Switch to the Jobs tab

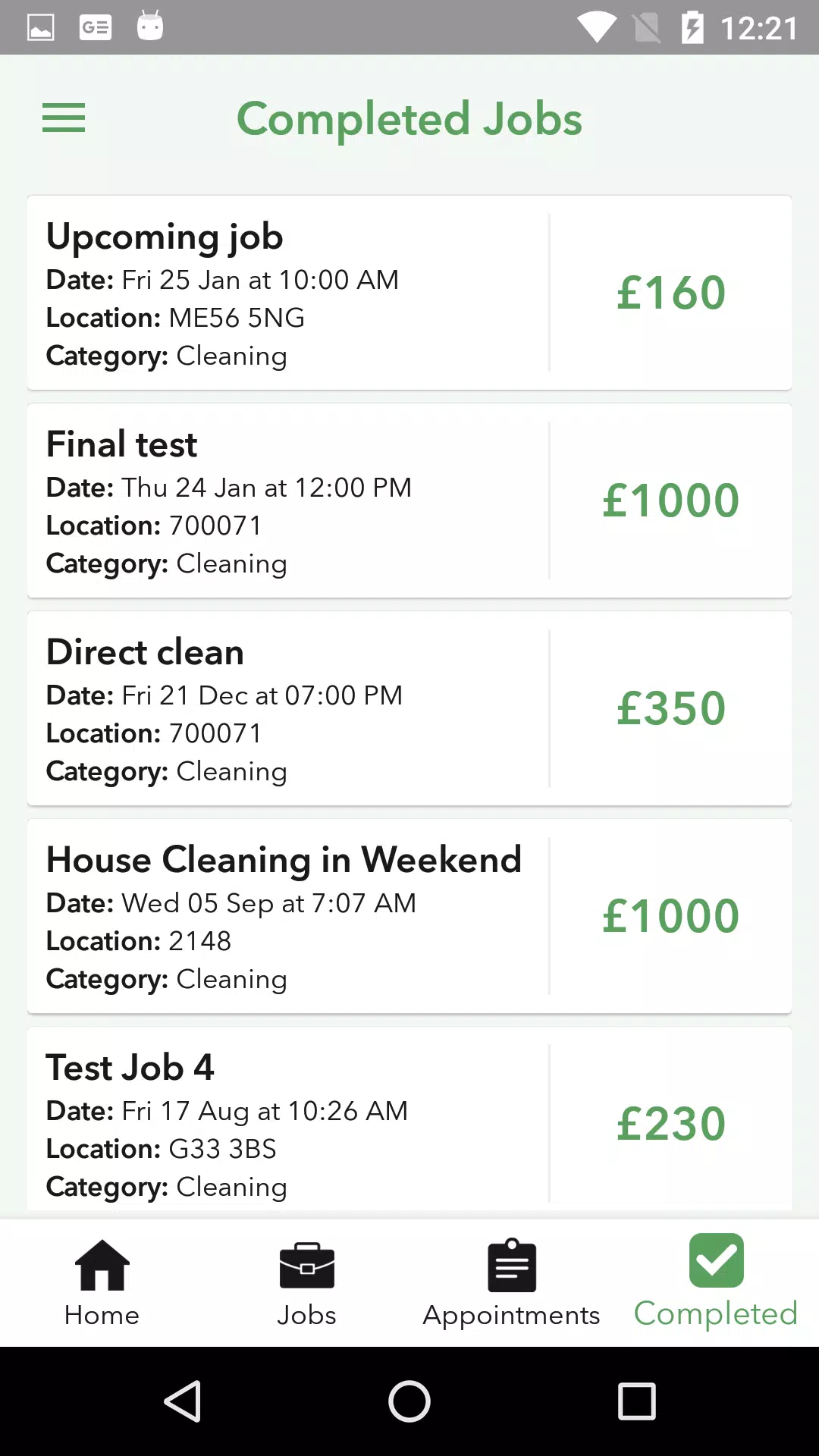(307, 1283)
